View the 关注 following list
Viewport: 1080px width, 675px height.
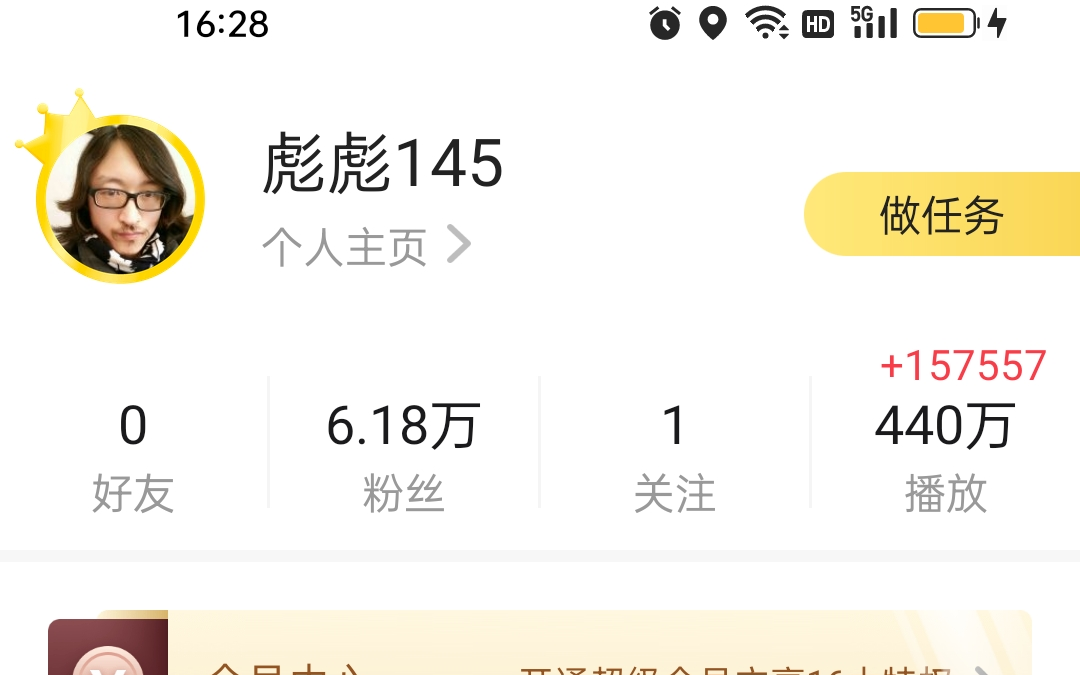tap(674, 455)
